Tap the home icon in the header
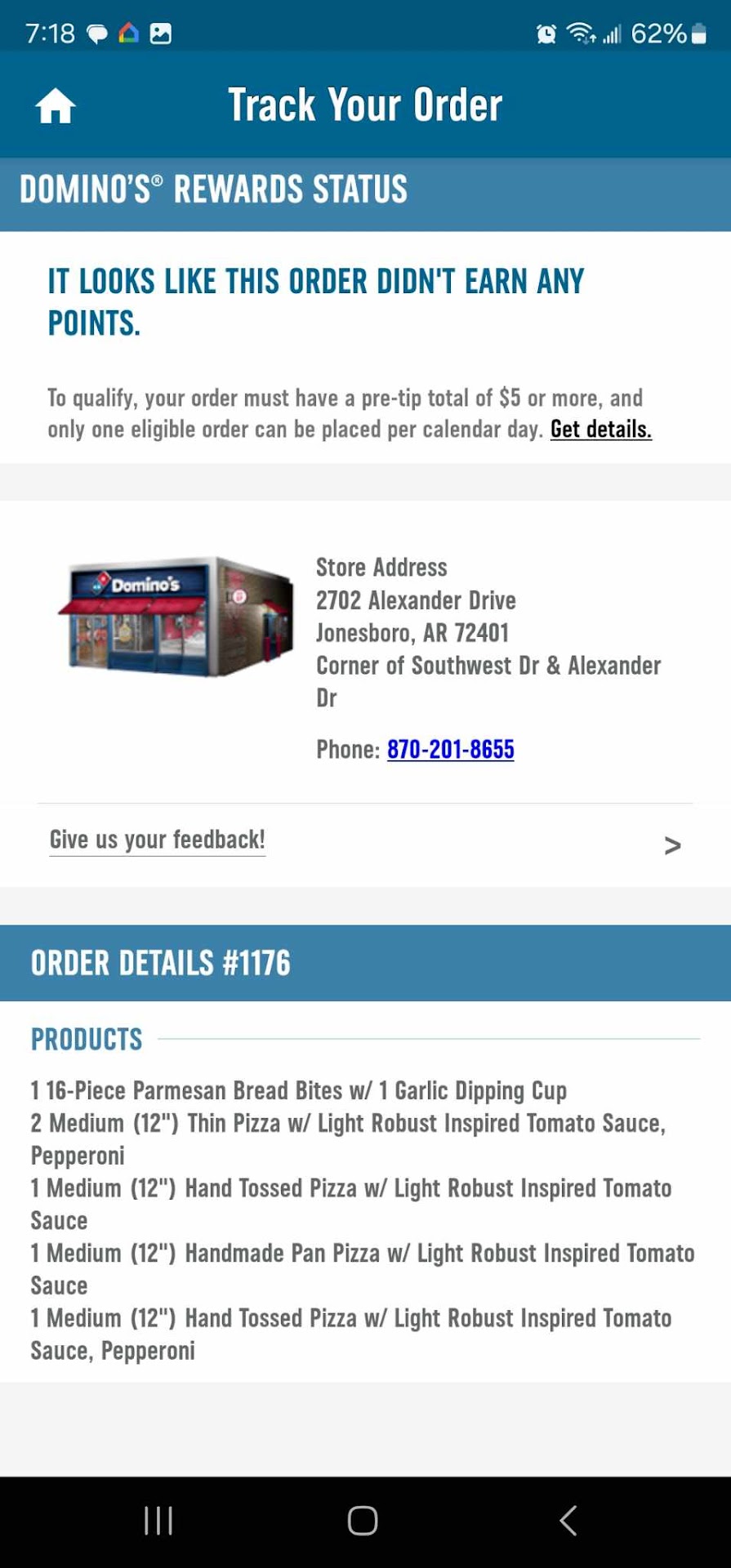 click(x=56, y=106)
